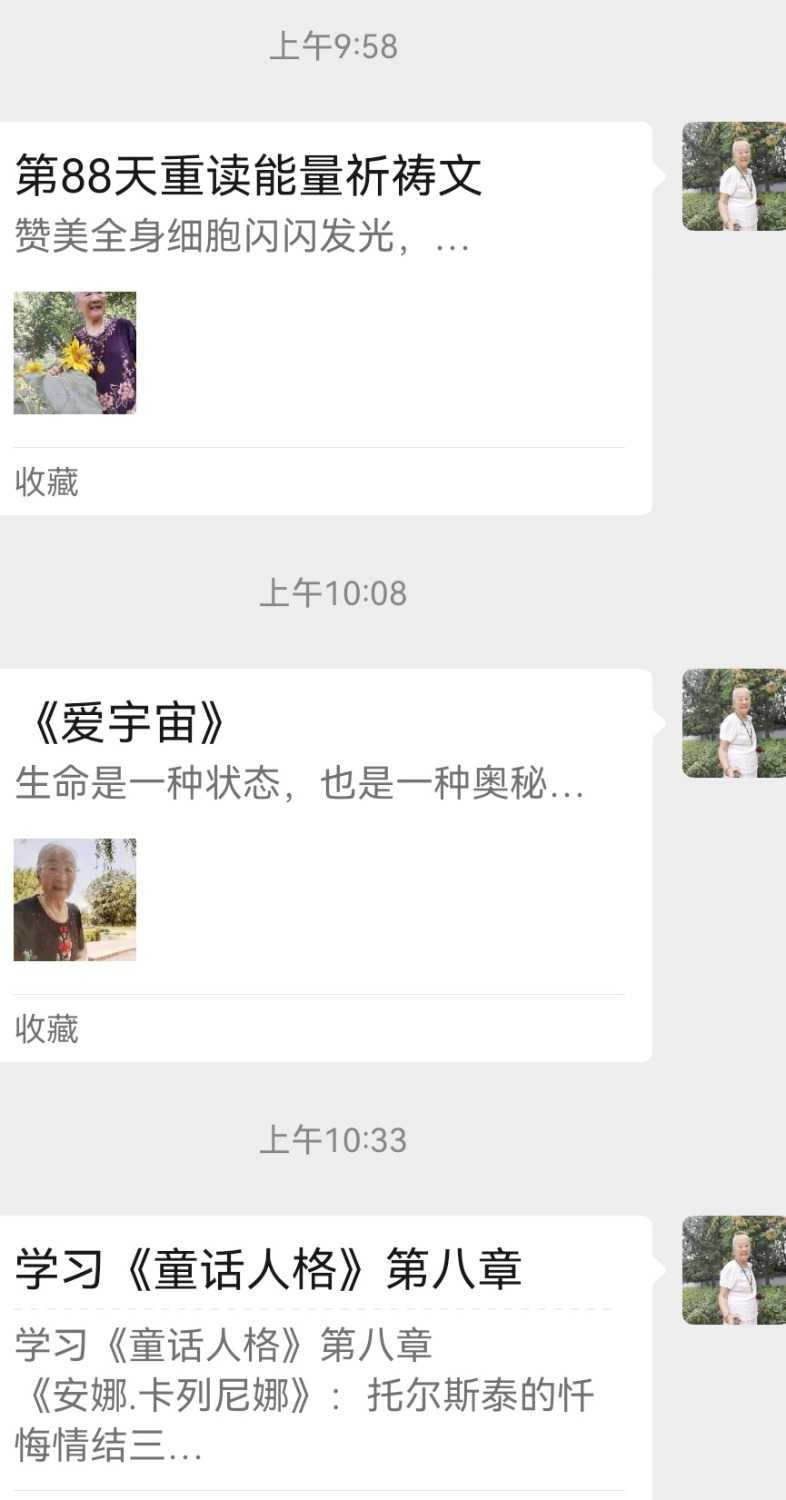The width and height of the screenshot is (786, 1500).
Task: Tap the 收藏 source label under 《爱宇宙》
Action: point(45,1030)
